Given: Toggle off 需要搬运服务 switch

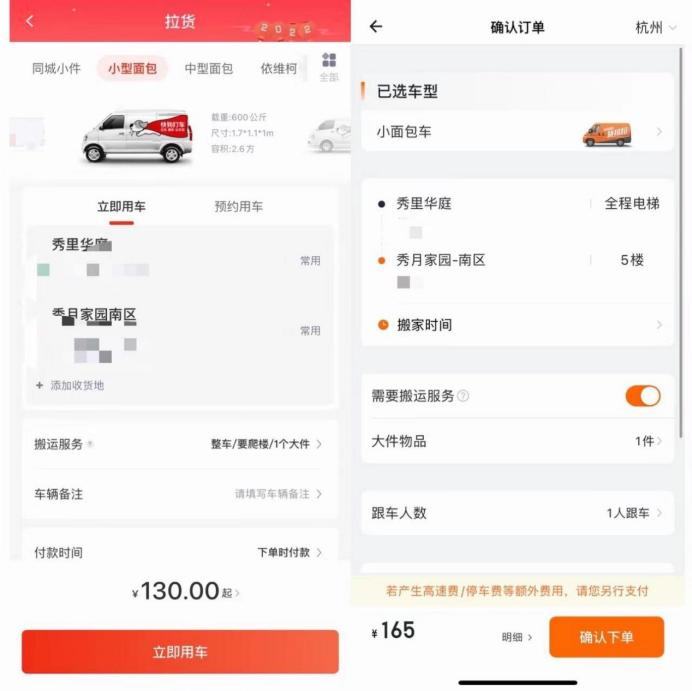Looking at the screenshot, I should (x=643, y=395).
